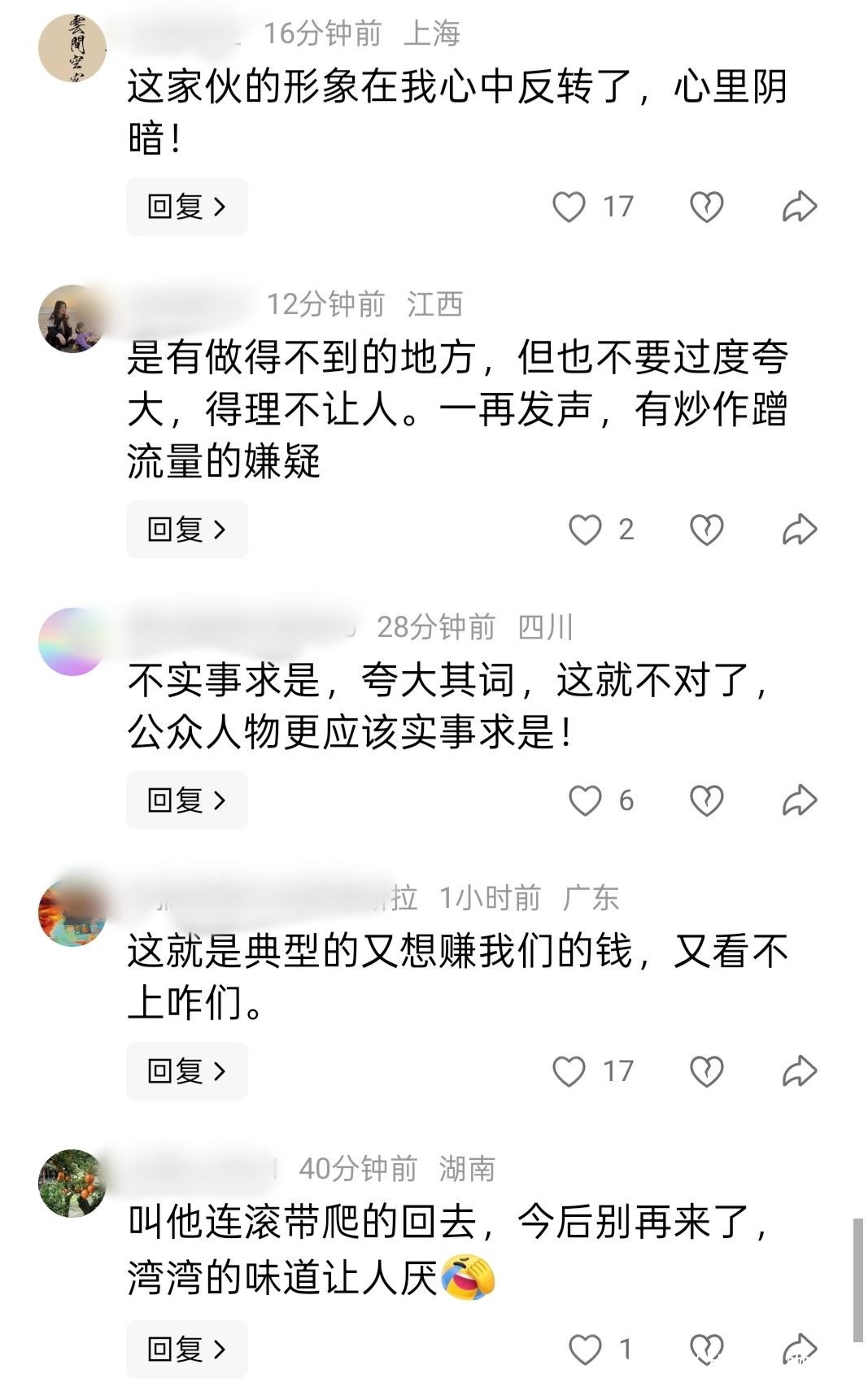The height and width of the screenshot is (1382, 868).
Task: Reply to the Shanghai comment about 心里阴暗
Action: [x=186, y=207]
